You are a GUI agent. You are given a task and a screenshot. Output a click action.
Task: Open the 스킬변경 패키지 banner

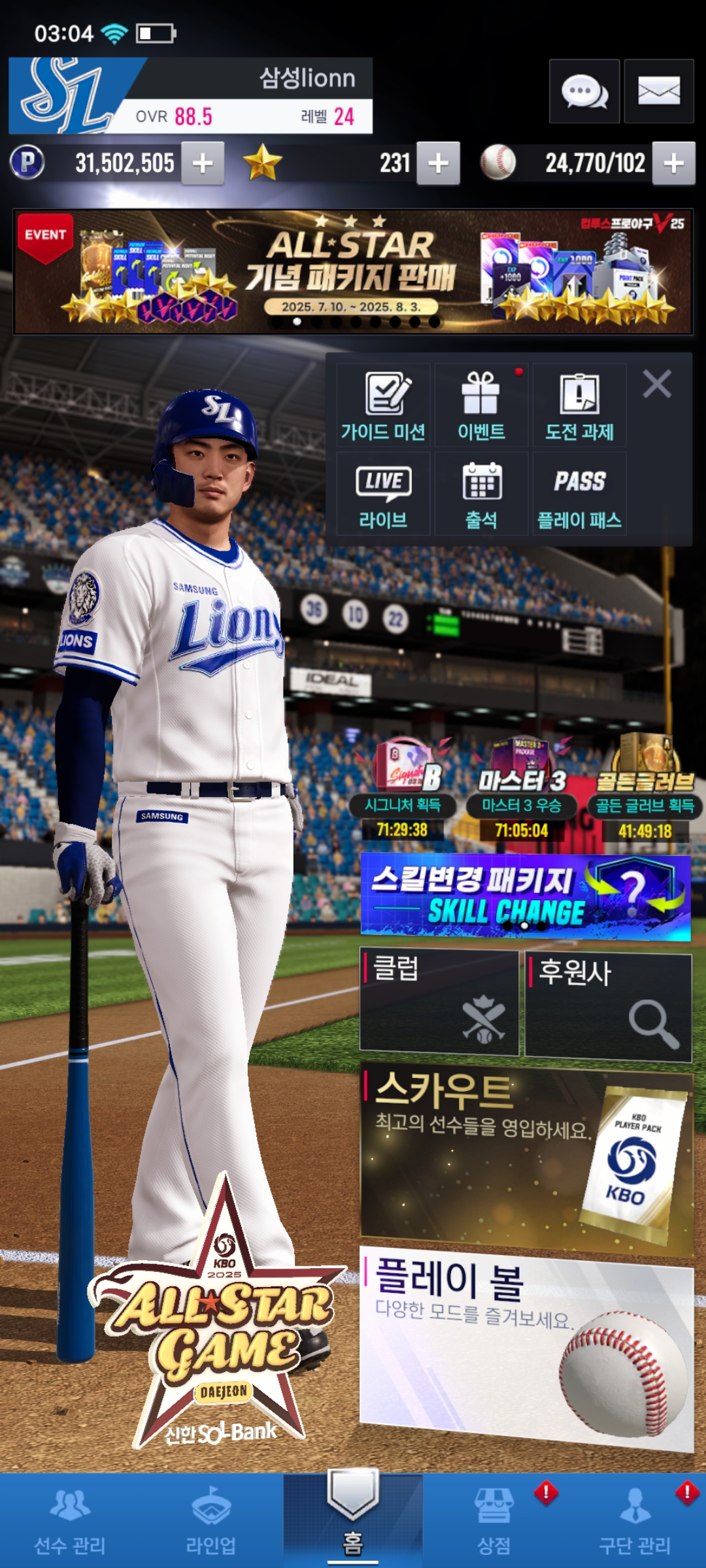526,897
